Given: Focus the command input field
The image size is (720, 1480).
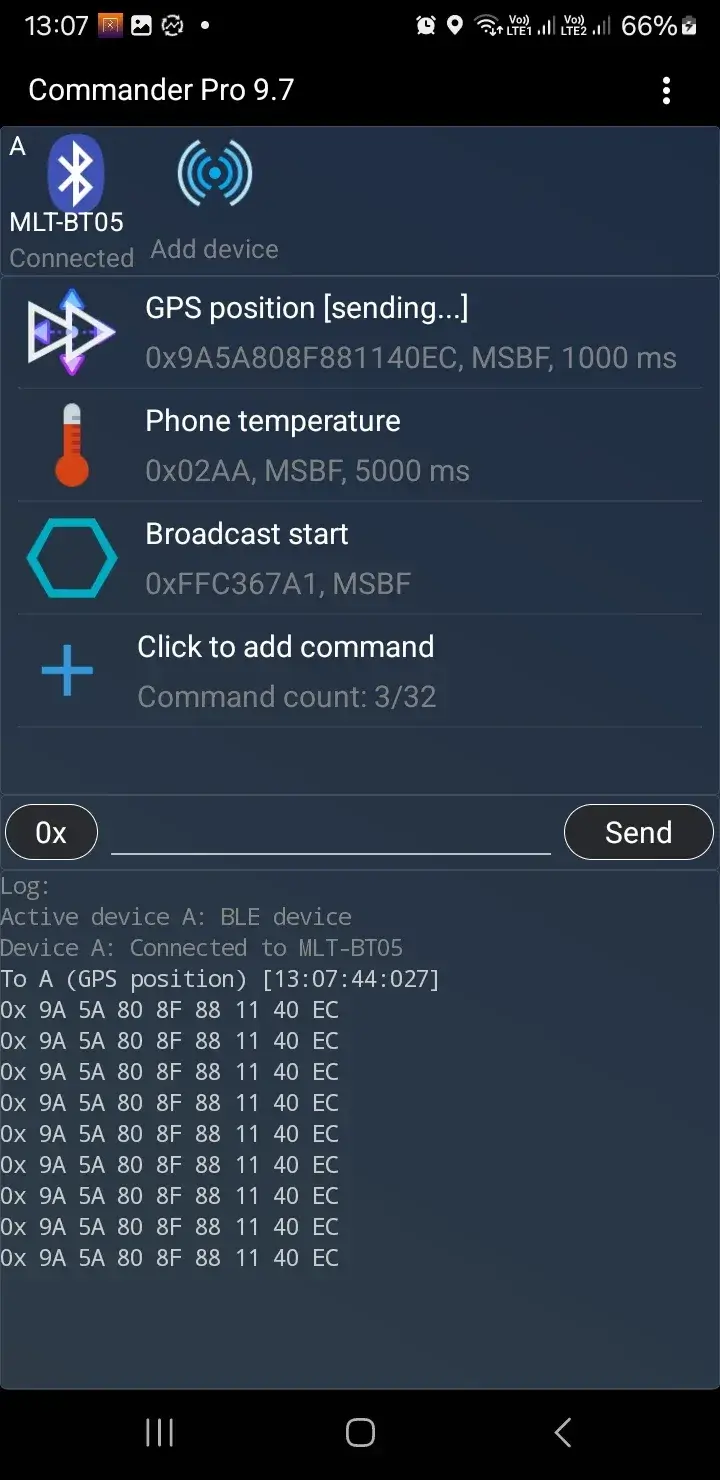Looking at the screenshot, I should click(x=330, y=832).
